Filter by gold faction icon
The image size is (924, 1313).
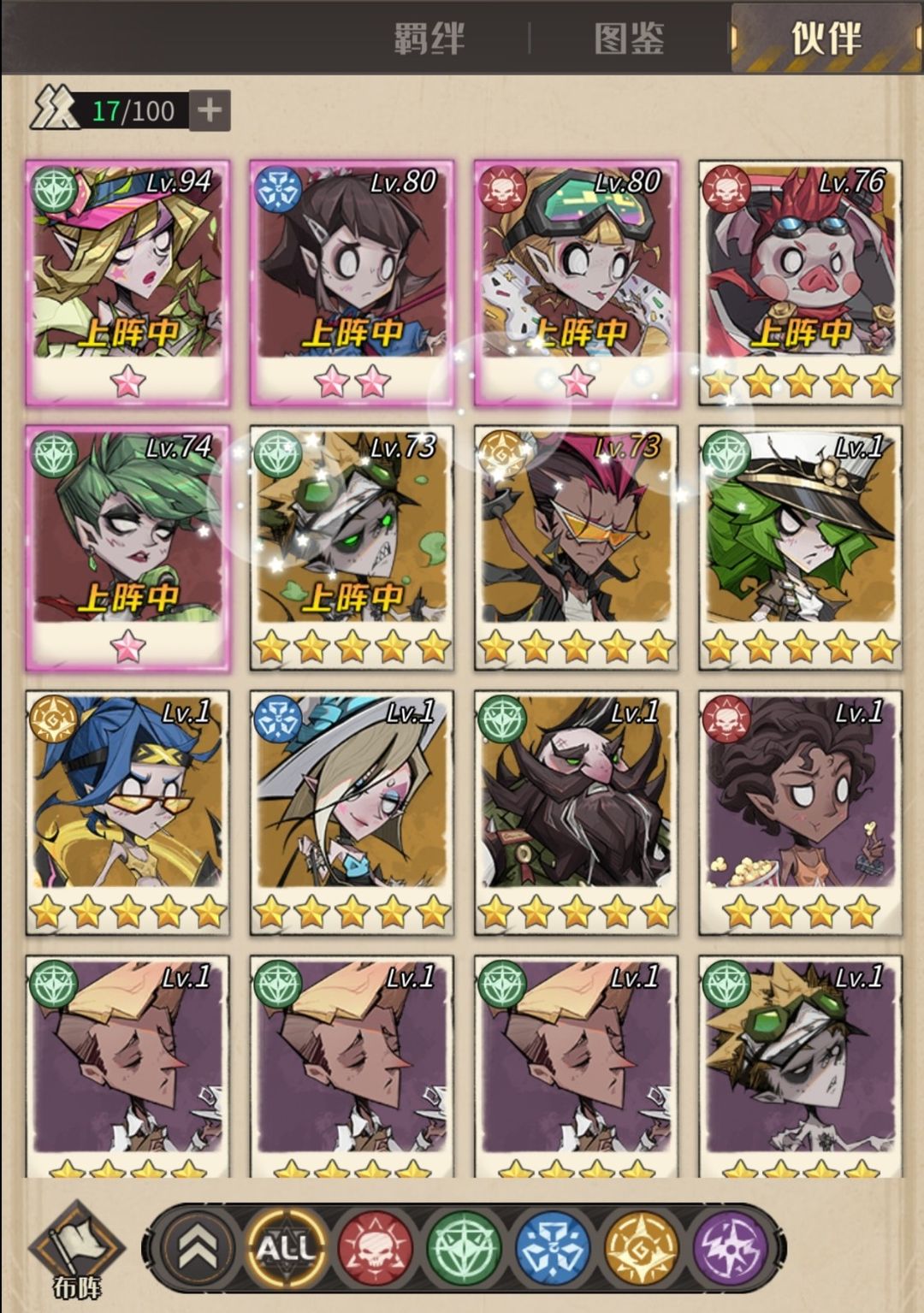point(642,1249)
